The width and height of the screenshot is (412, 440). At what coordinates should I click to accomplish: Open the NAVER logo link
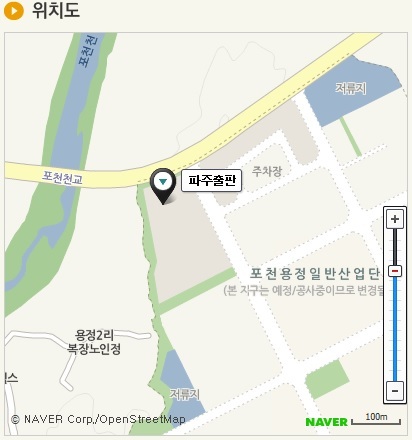[326, 422]
